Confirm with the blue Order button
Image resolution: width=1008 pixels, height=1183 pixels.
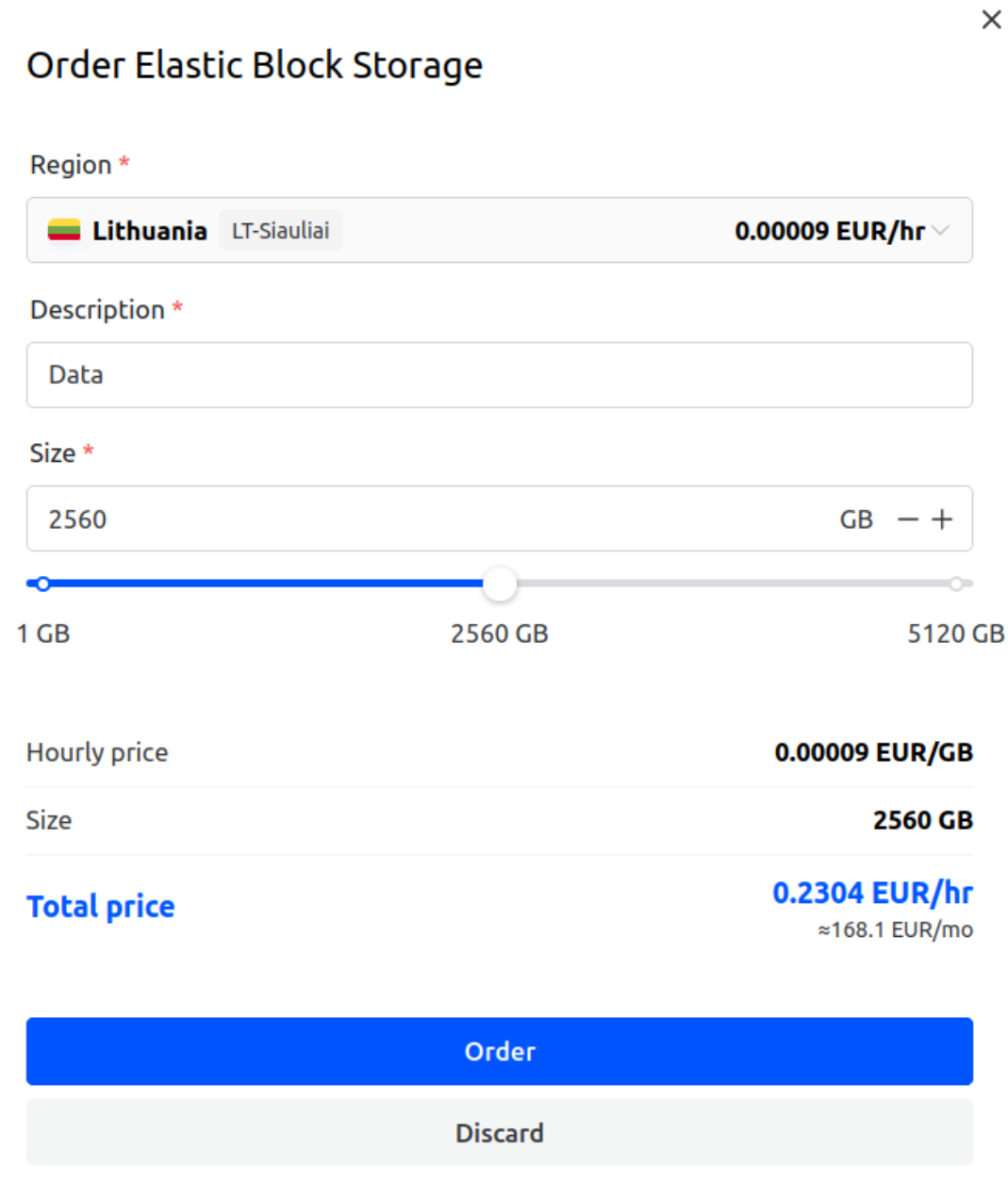click(499, 1051)
